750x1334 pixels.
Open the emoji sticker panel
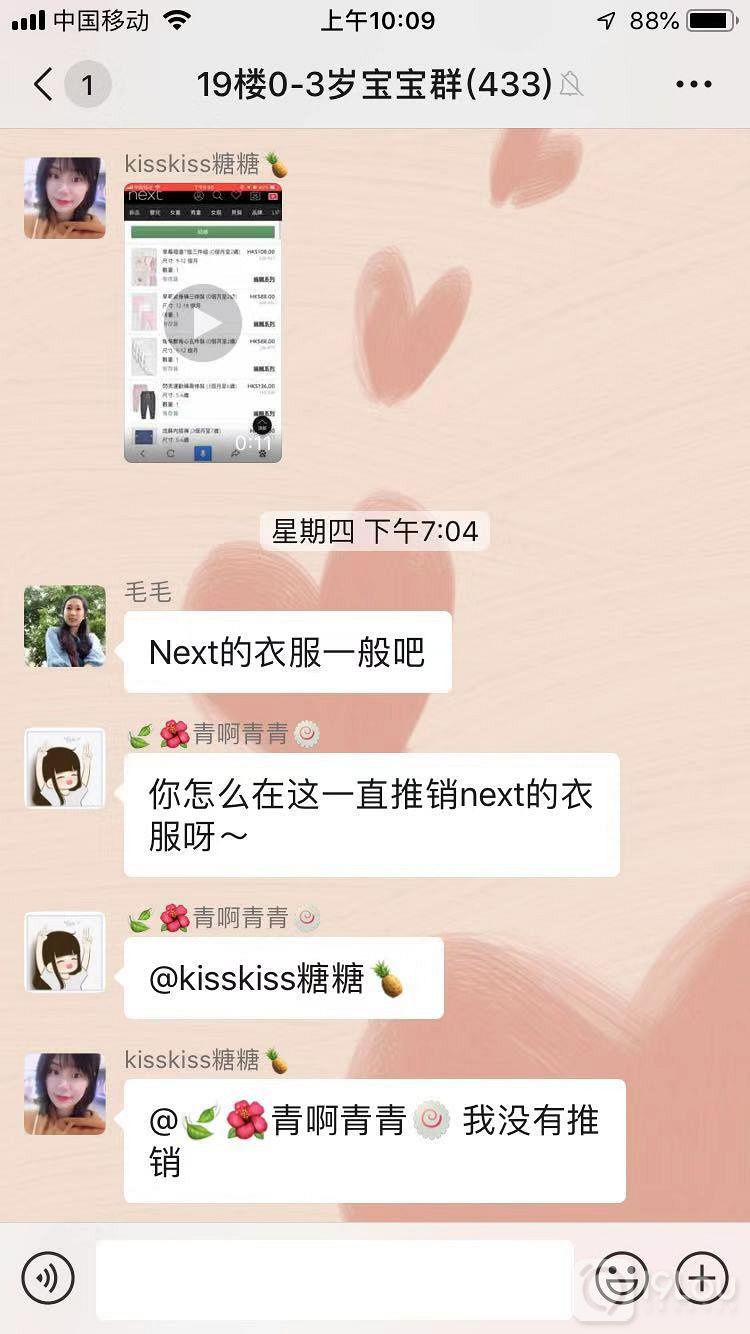tap(620, 1277)
